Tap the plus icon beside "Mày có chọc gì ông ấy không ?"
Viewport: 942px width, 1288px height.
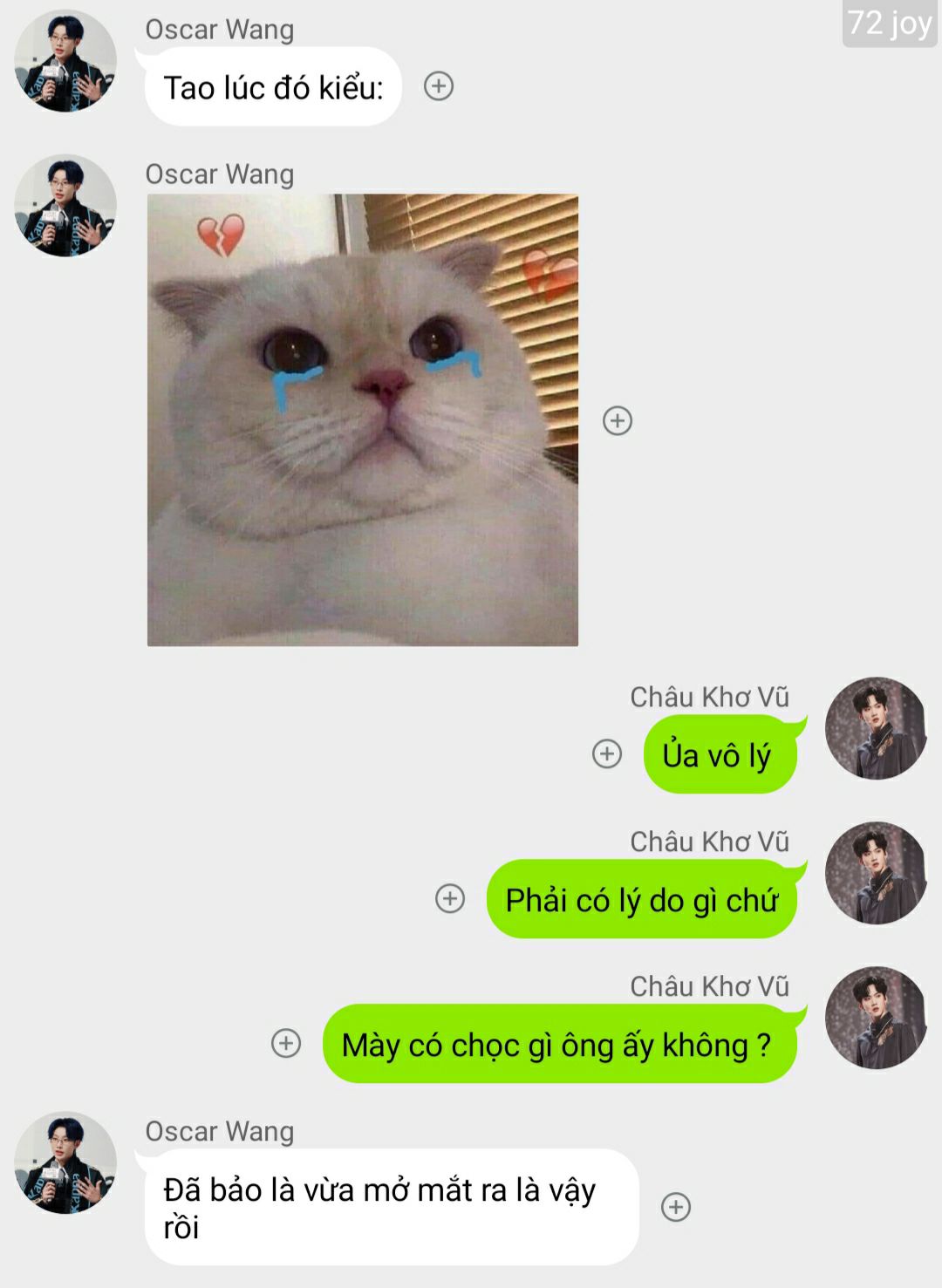(286, 1043)
